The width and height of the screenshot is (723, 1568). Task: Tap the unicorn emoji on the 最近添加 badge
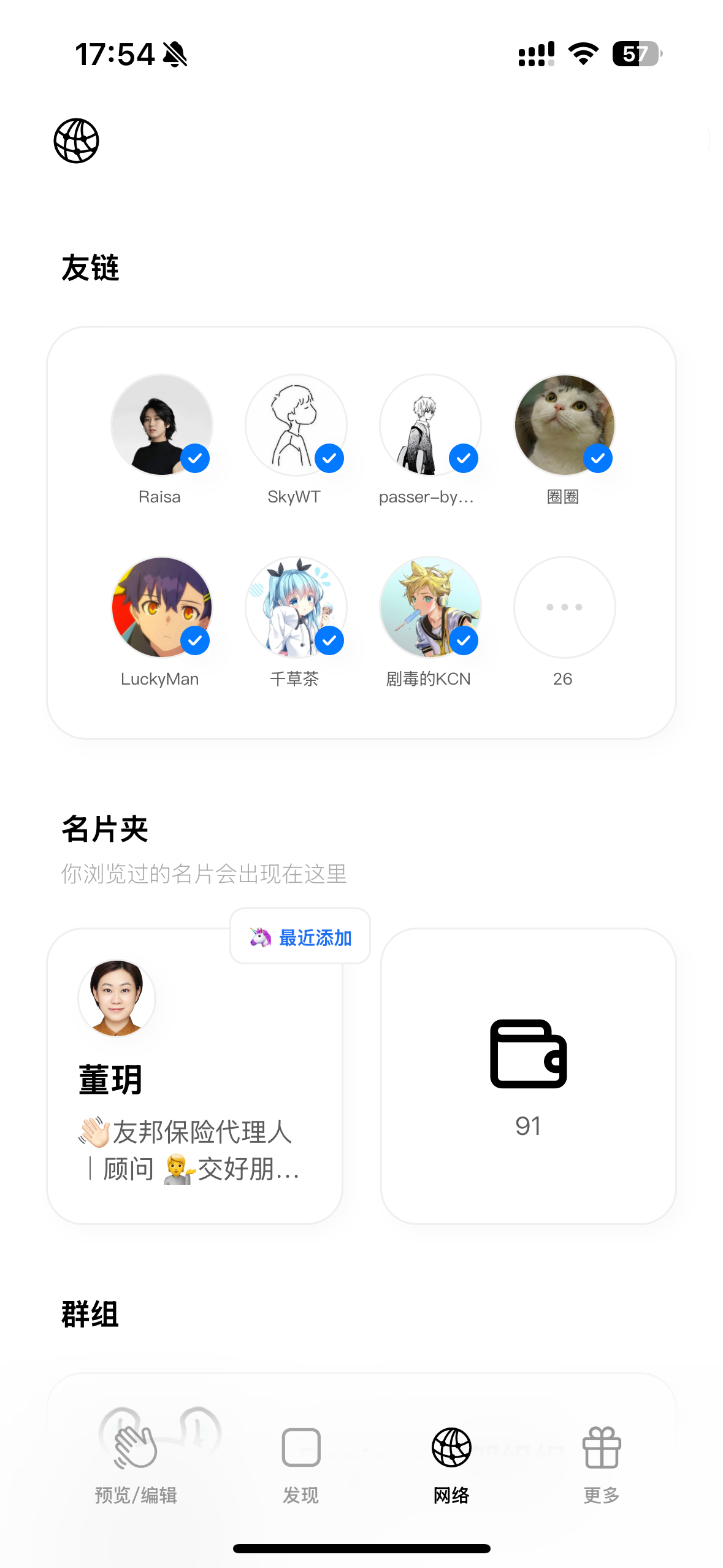(259, 936)
